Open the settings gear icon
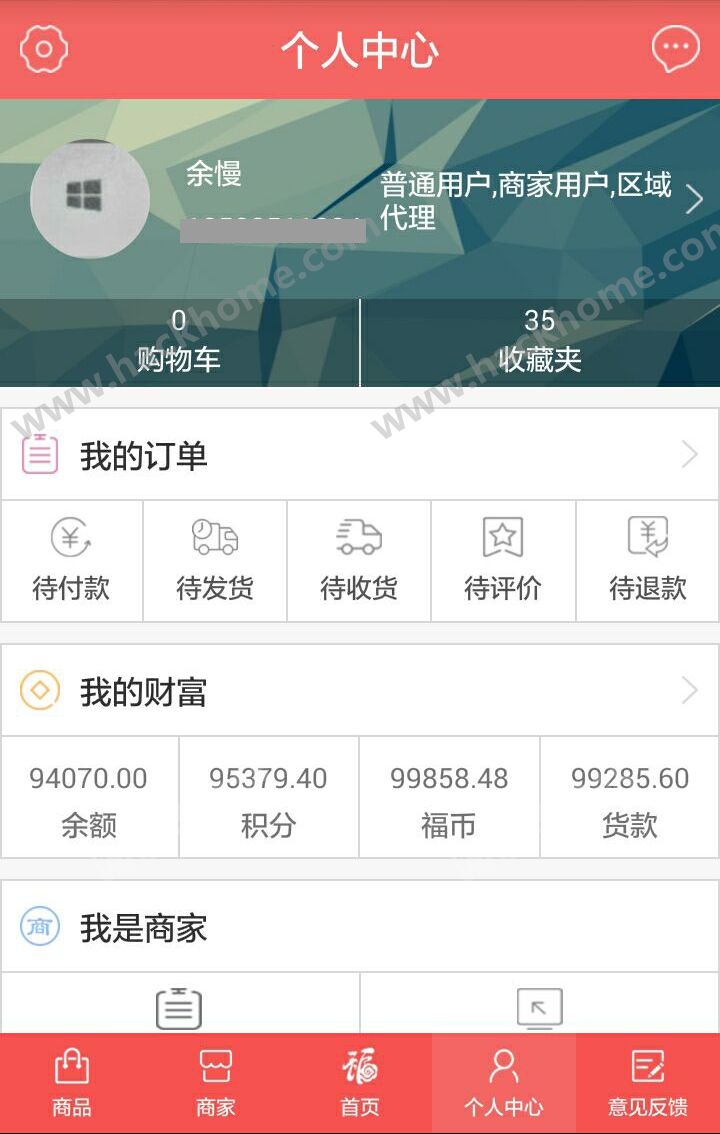720x1134 pixels. pyautogui.click(x=44, y=48)
